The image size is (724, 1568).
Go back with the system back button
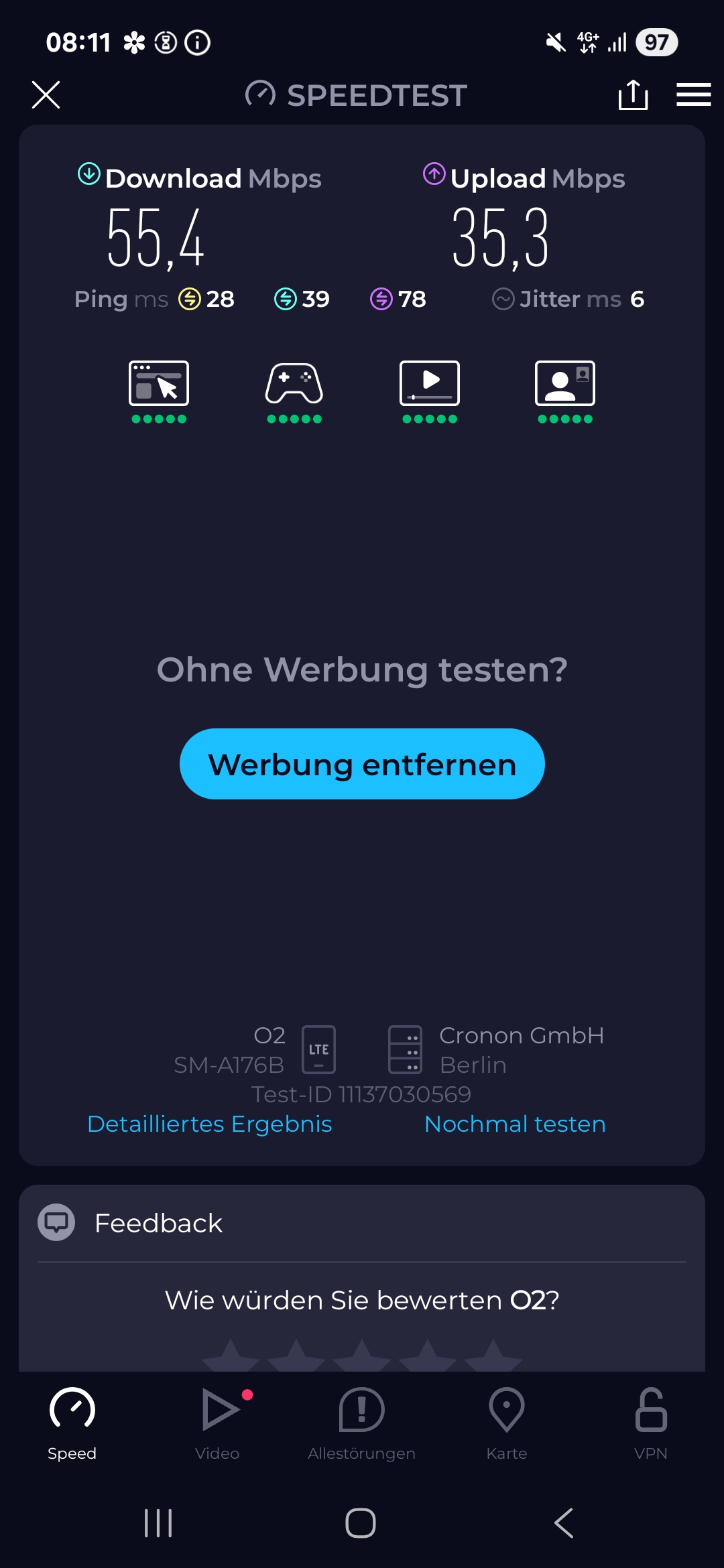click(x=564, y=1523)
